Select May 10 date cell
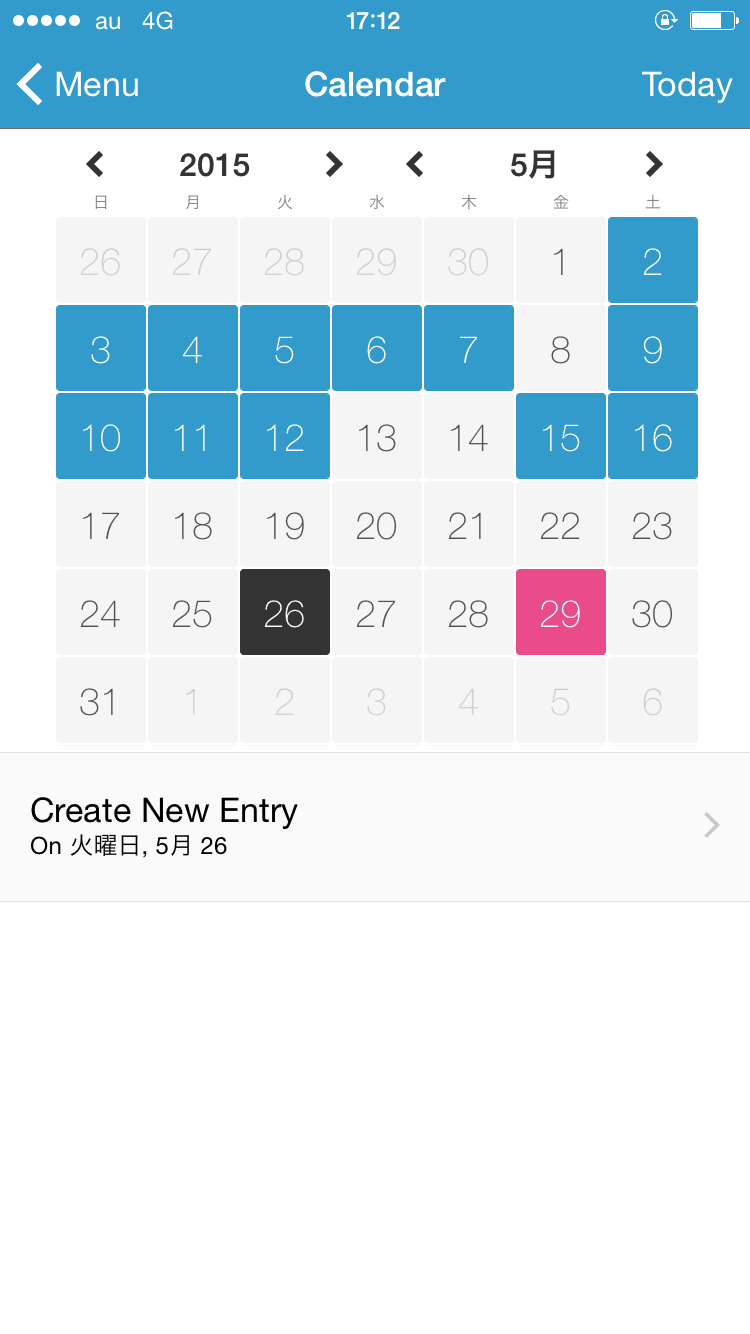This screenshot has height=1334, width=750. (x=101, y=436)
